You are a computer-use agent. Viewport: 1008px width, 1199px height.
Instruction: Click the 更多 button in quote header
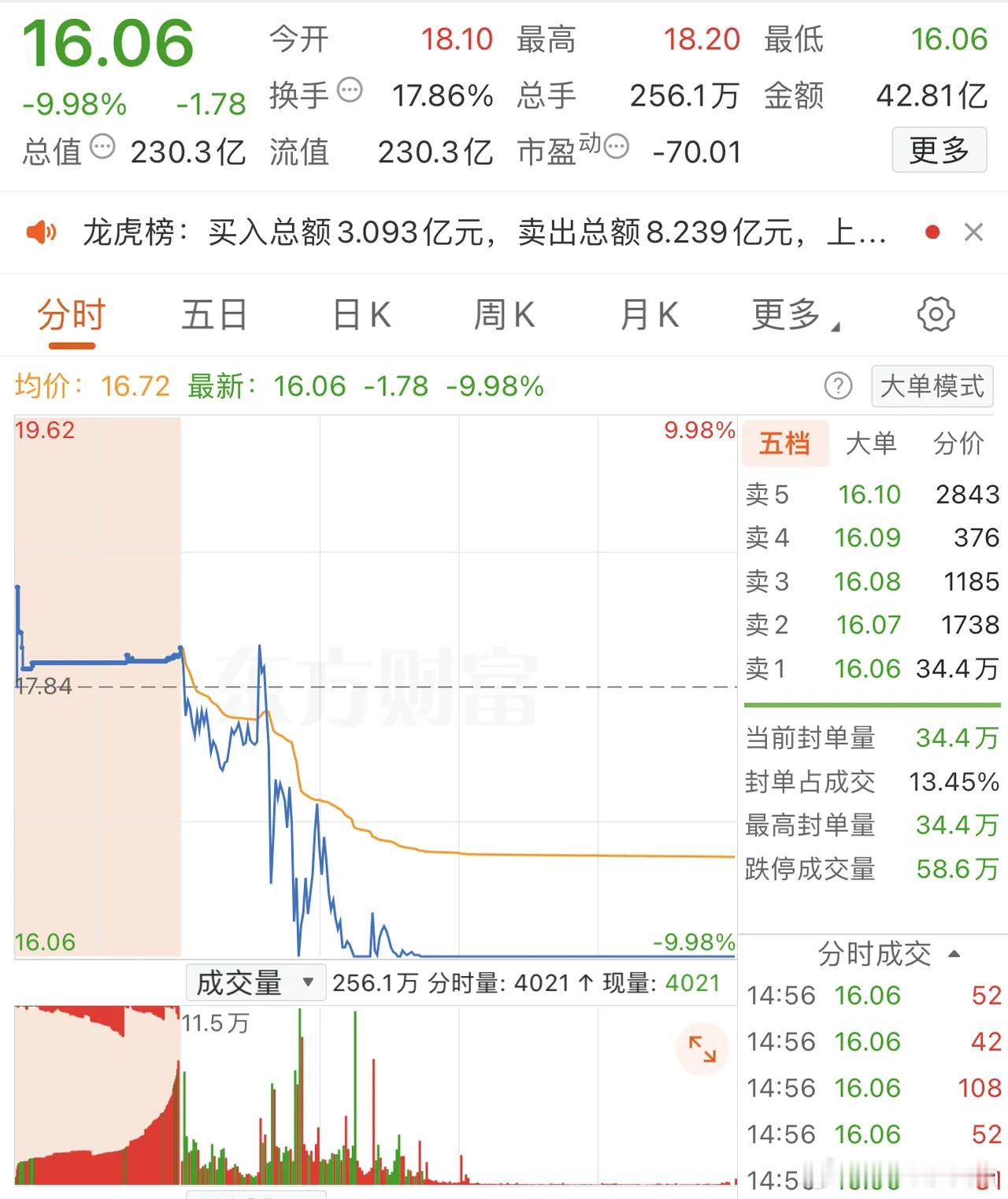(x=939, y=150)
